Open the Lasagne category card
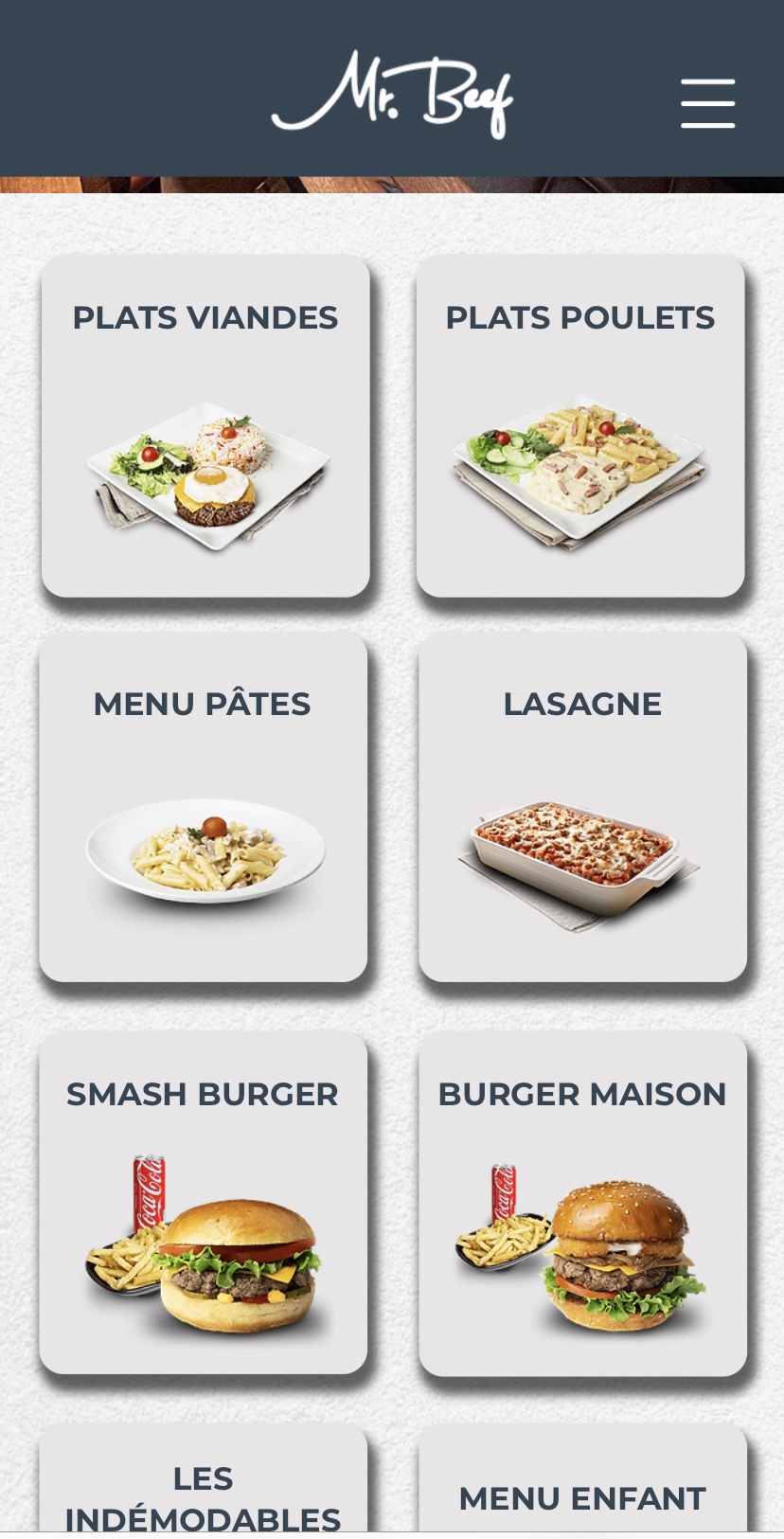Screen dimensions: 784x1539 582,808
